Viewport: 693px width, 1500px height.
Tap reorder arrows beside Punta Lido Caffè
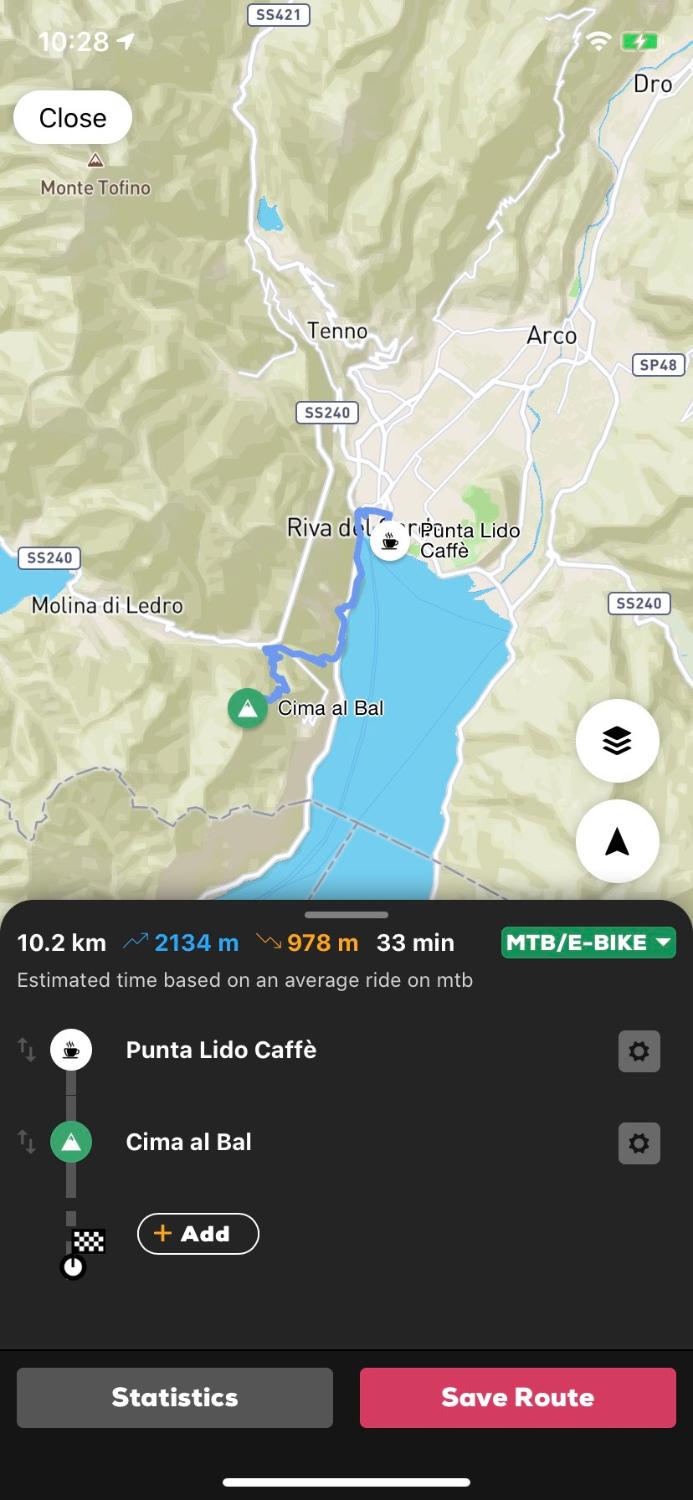[27, 1050]
